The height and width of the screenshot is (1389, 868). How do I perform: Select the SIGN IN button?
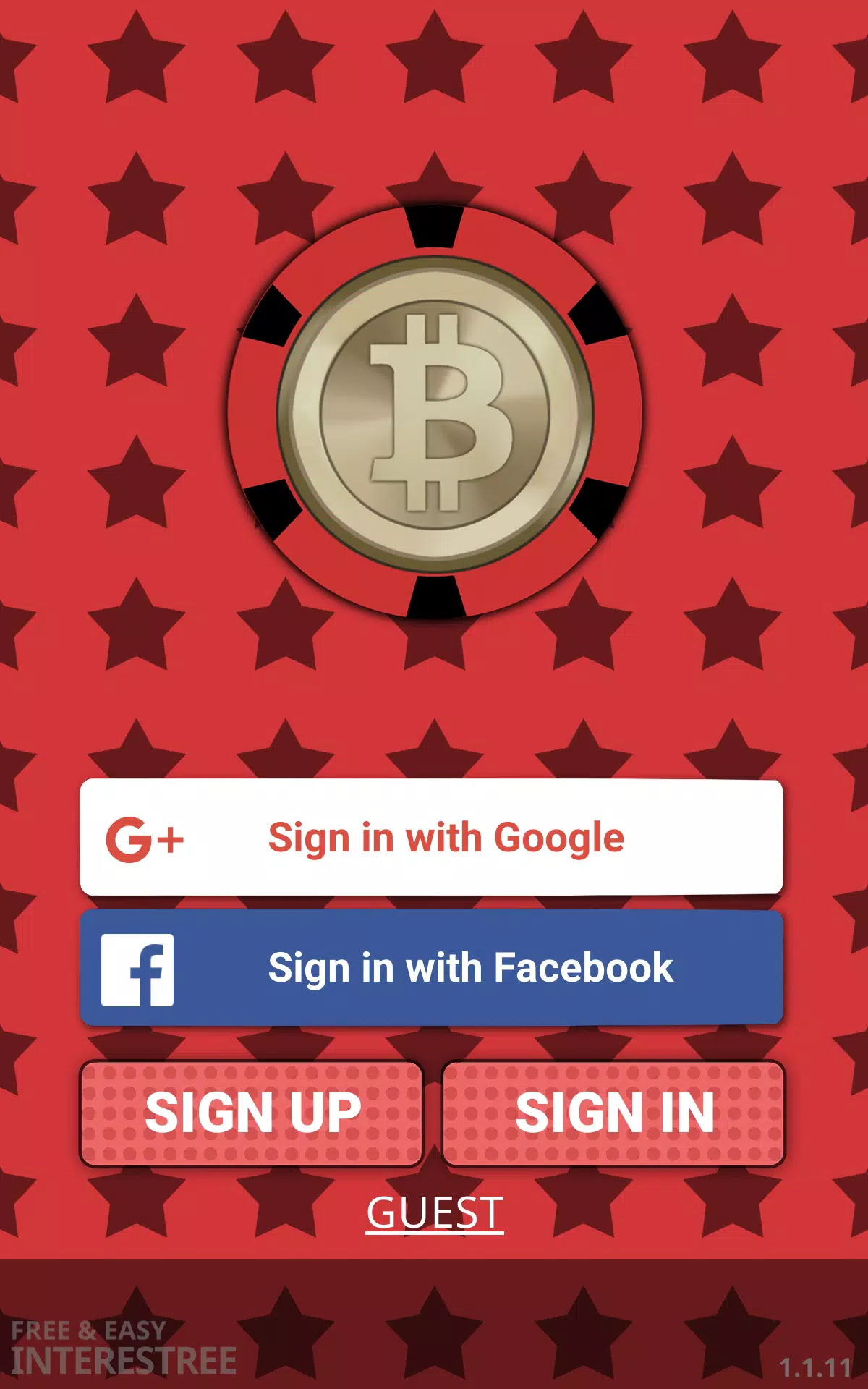coord(613,1113)
